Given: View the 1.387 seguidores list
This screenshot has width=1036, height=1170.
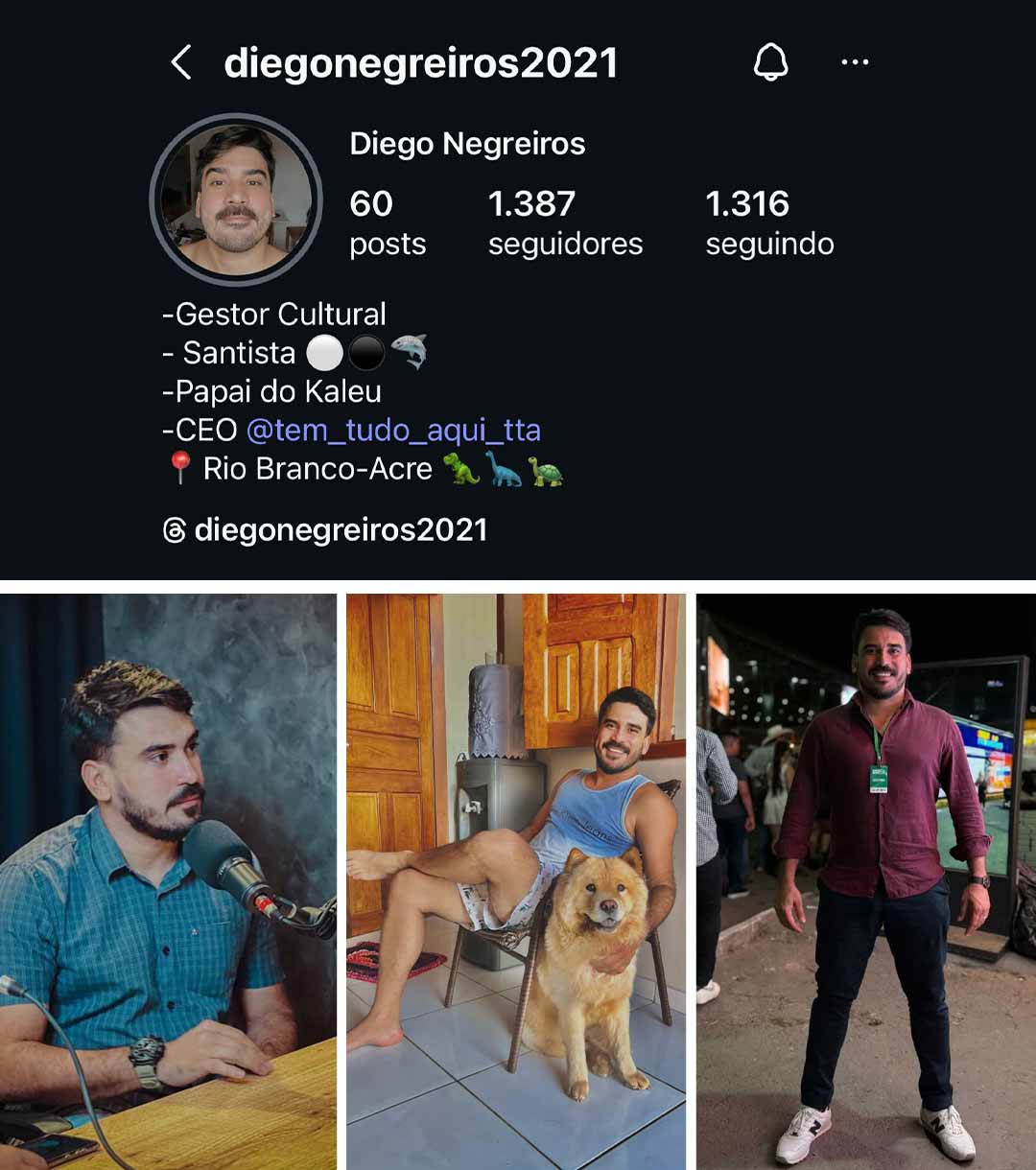Looking at the screenshot, I should tap(566, 222).
